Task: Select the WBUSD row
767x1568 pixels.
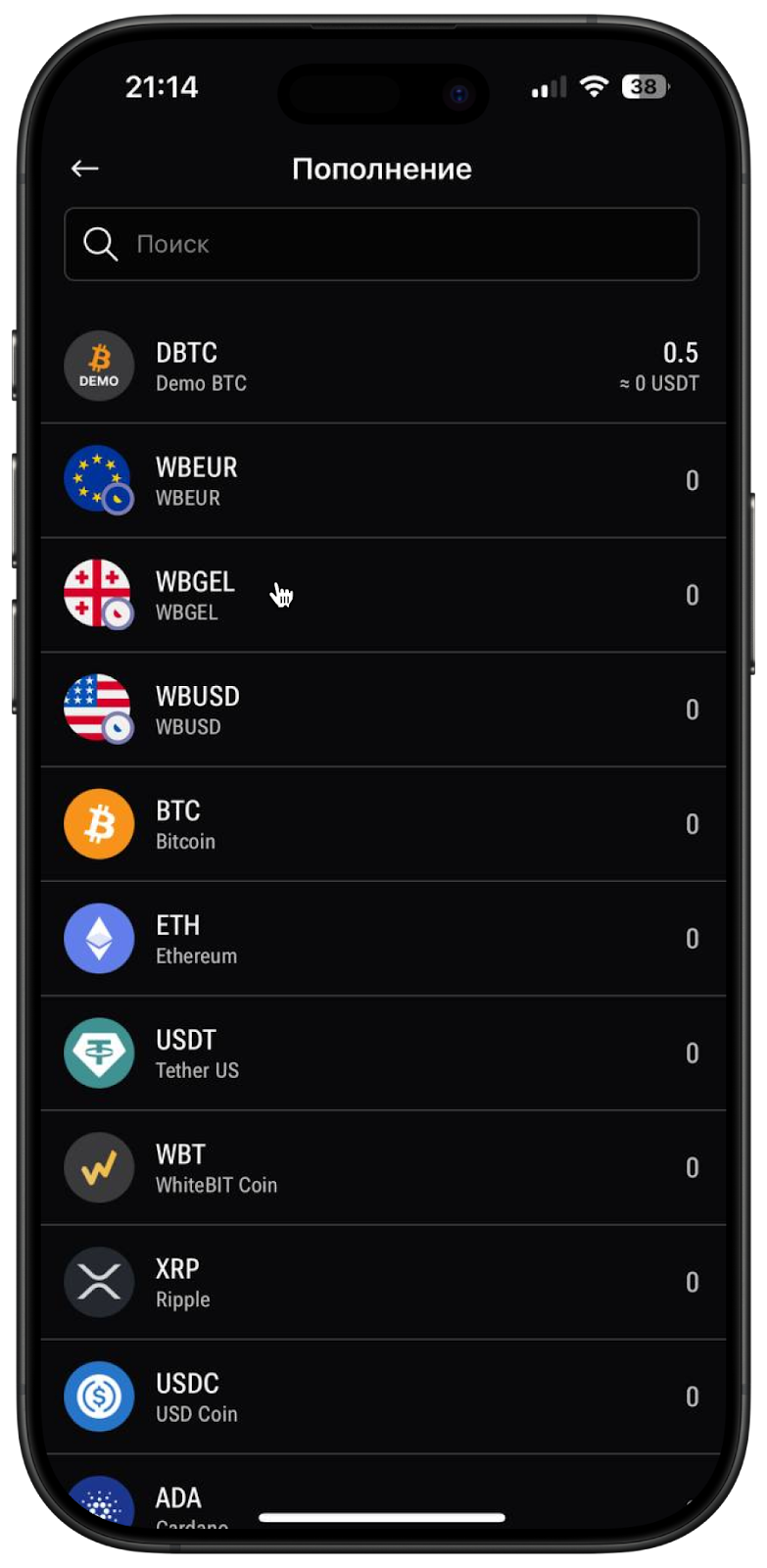Action: tap(382, 710)
